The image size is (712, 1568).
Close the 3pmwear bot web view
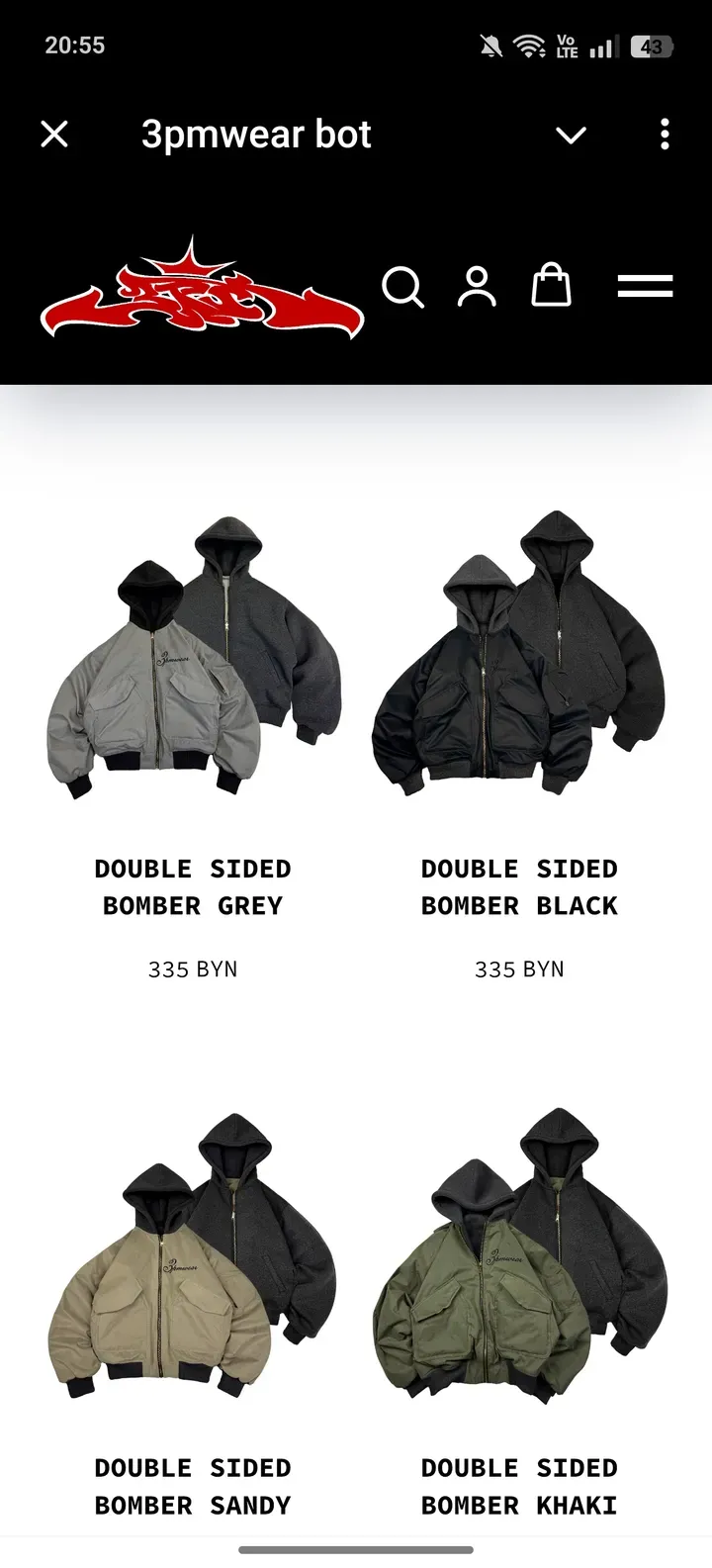pos(54,134)
